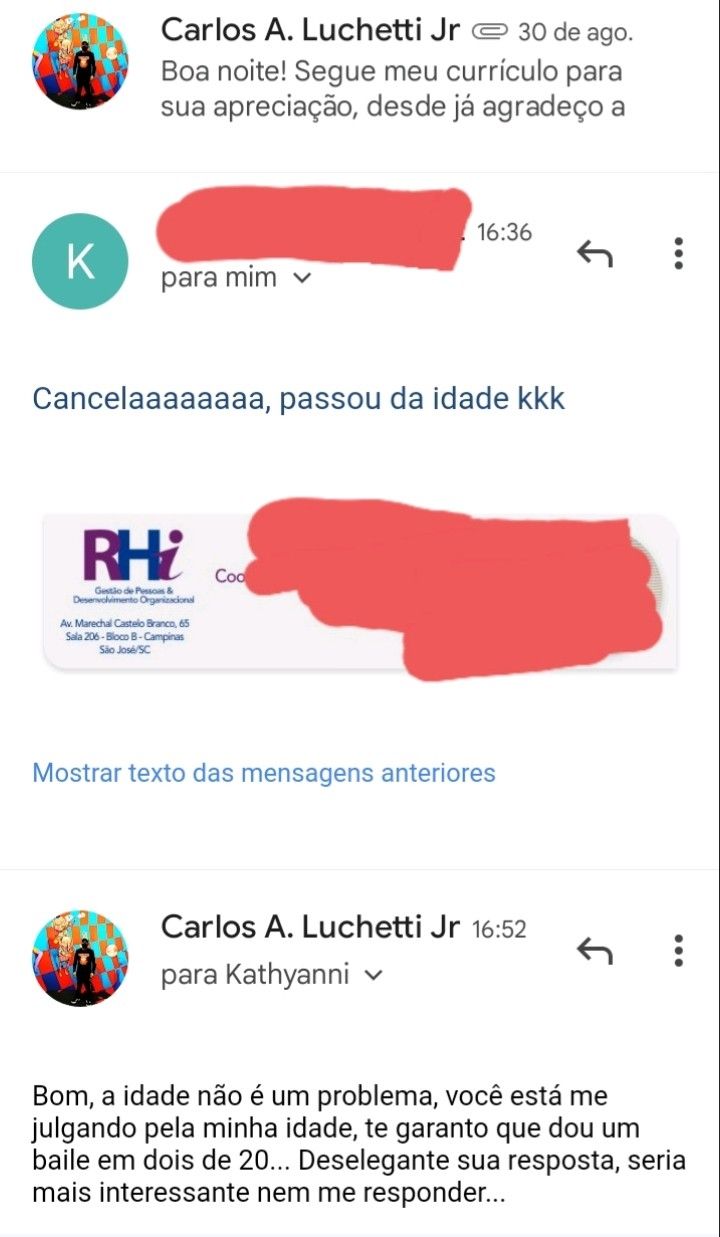
Task: Open the K sender avatar
Action: tap(80, 261)
